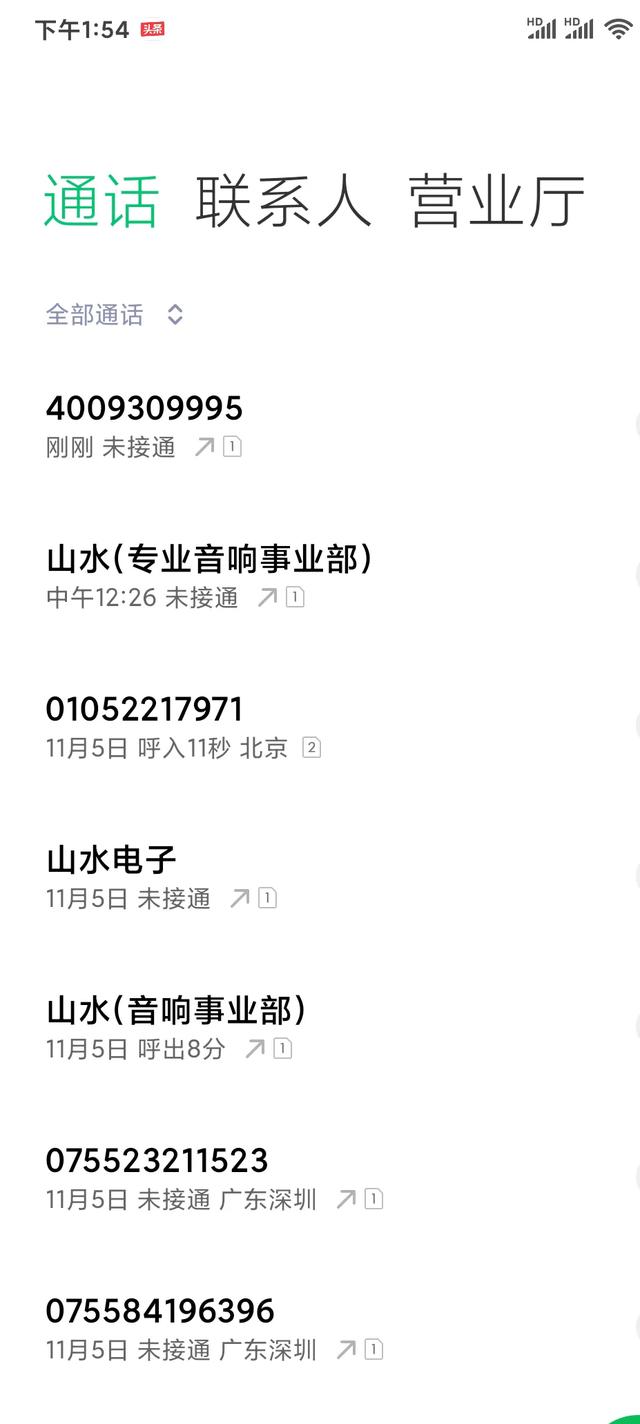This screenshot has width=640, height=1424.
Task: Switch to the 联系人 tab
Action: [283, 201]
